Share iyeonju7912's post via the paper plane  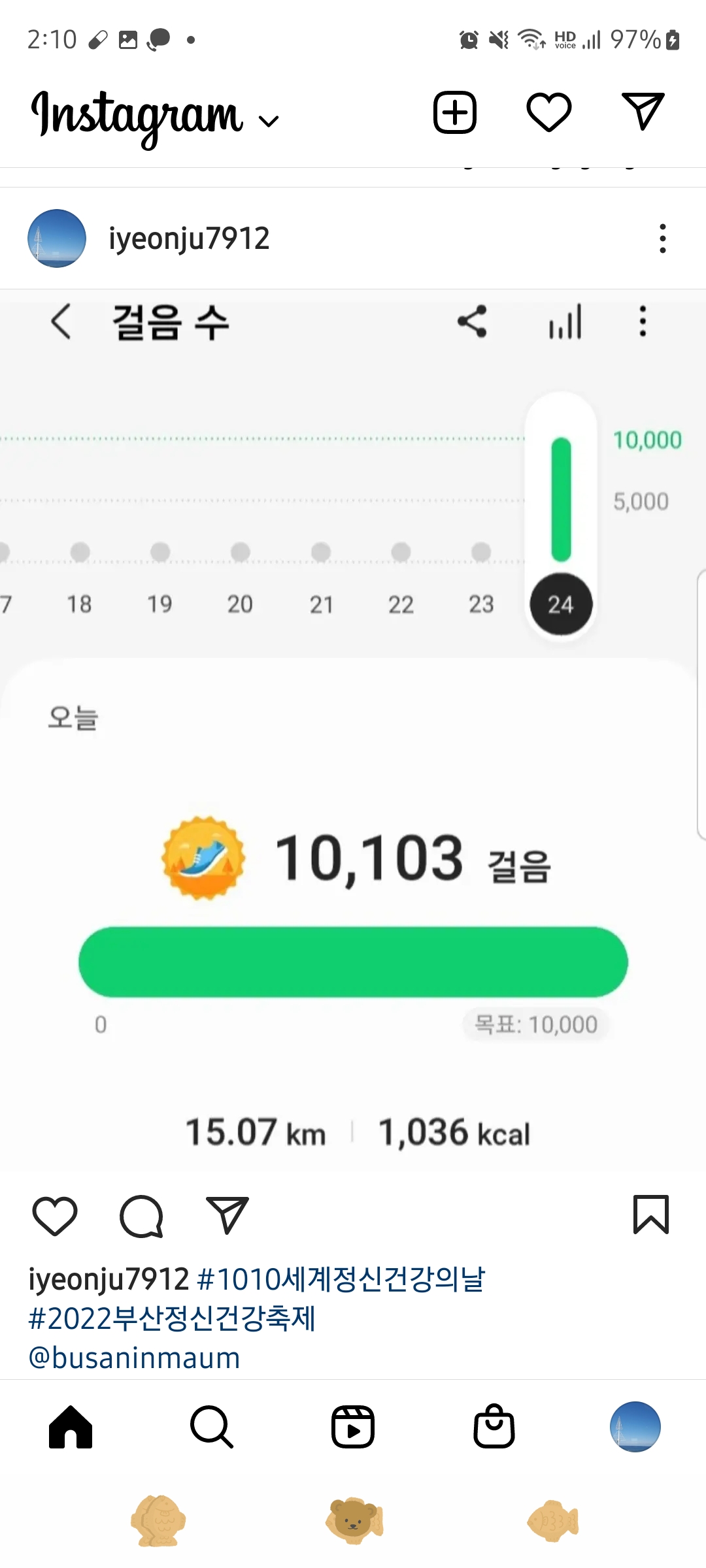[227, 1215]
